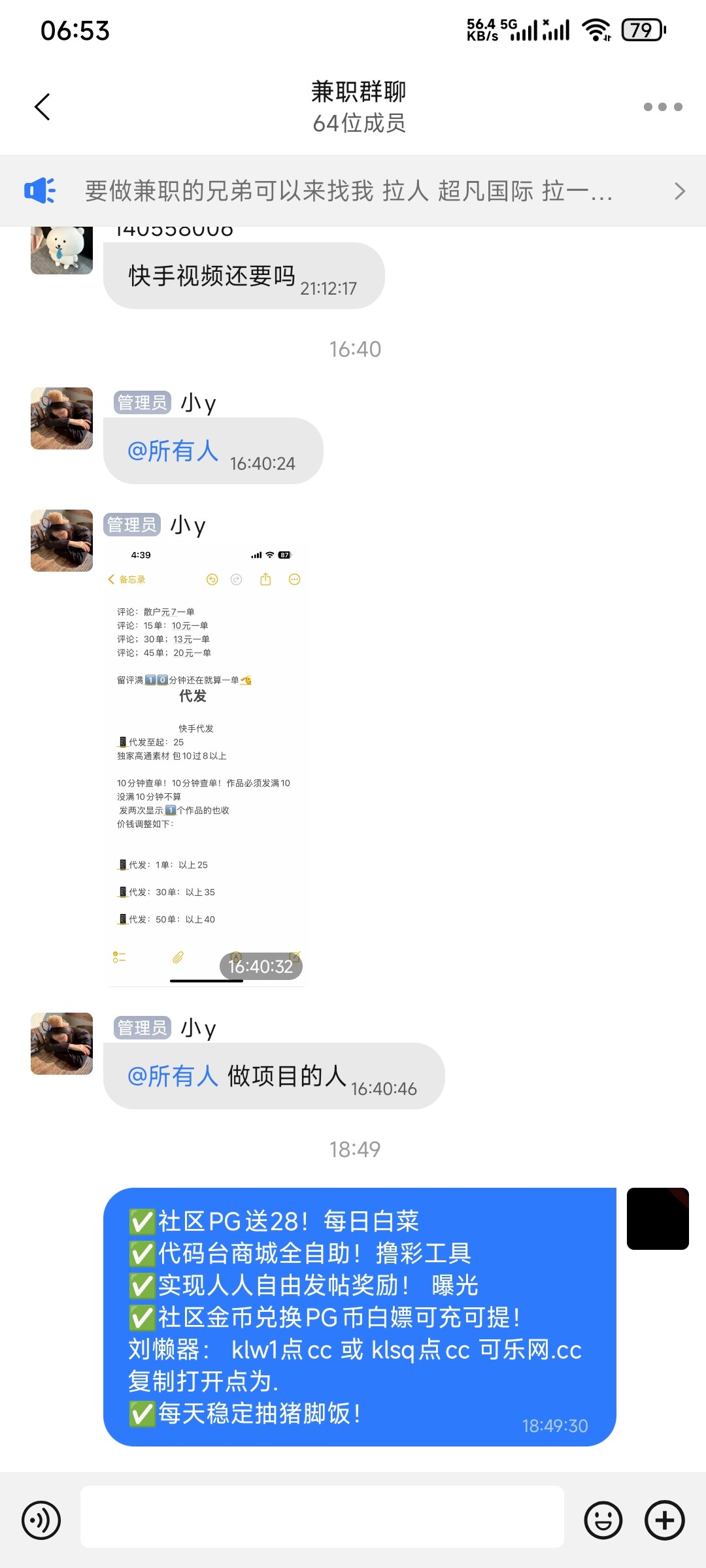706x1568 pixels.
Task: Tap the @所有人 mention link
Action: click(x=173, y=451)
